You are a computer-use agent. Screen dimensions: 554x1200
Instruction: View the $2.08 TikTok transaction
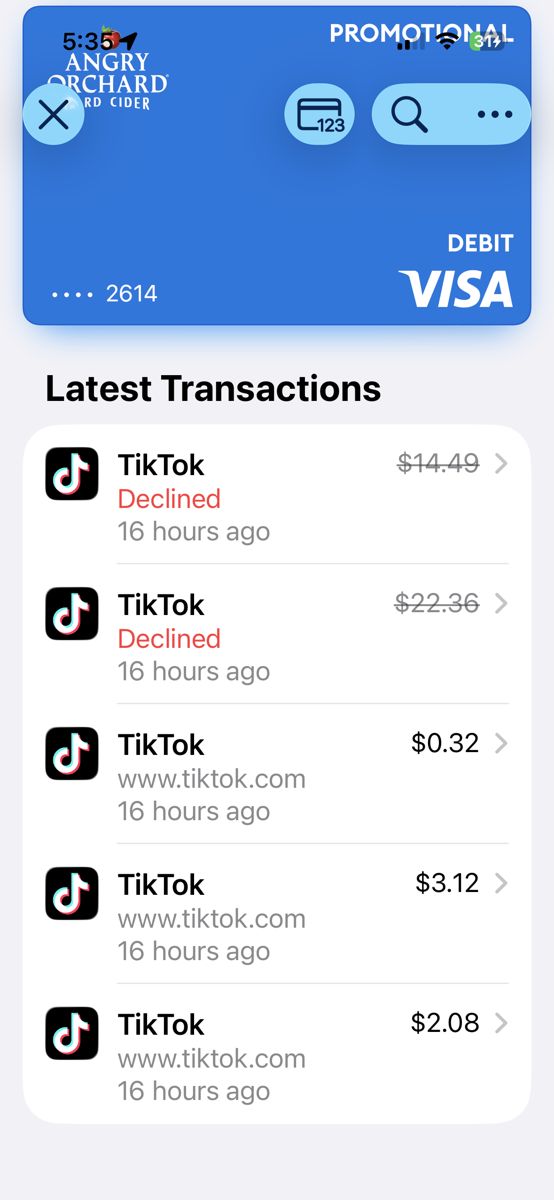[x=277, y=1054]
